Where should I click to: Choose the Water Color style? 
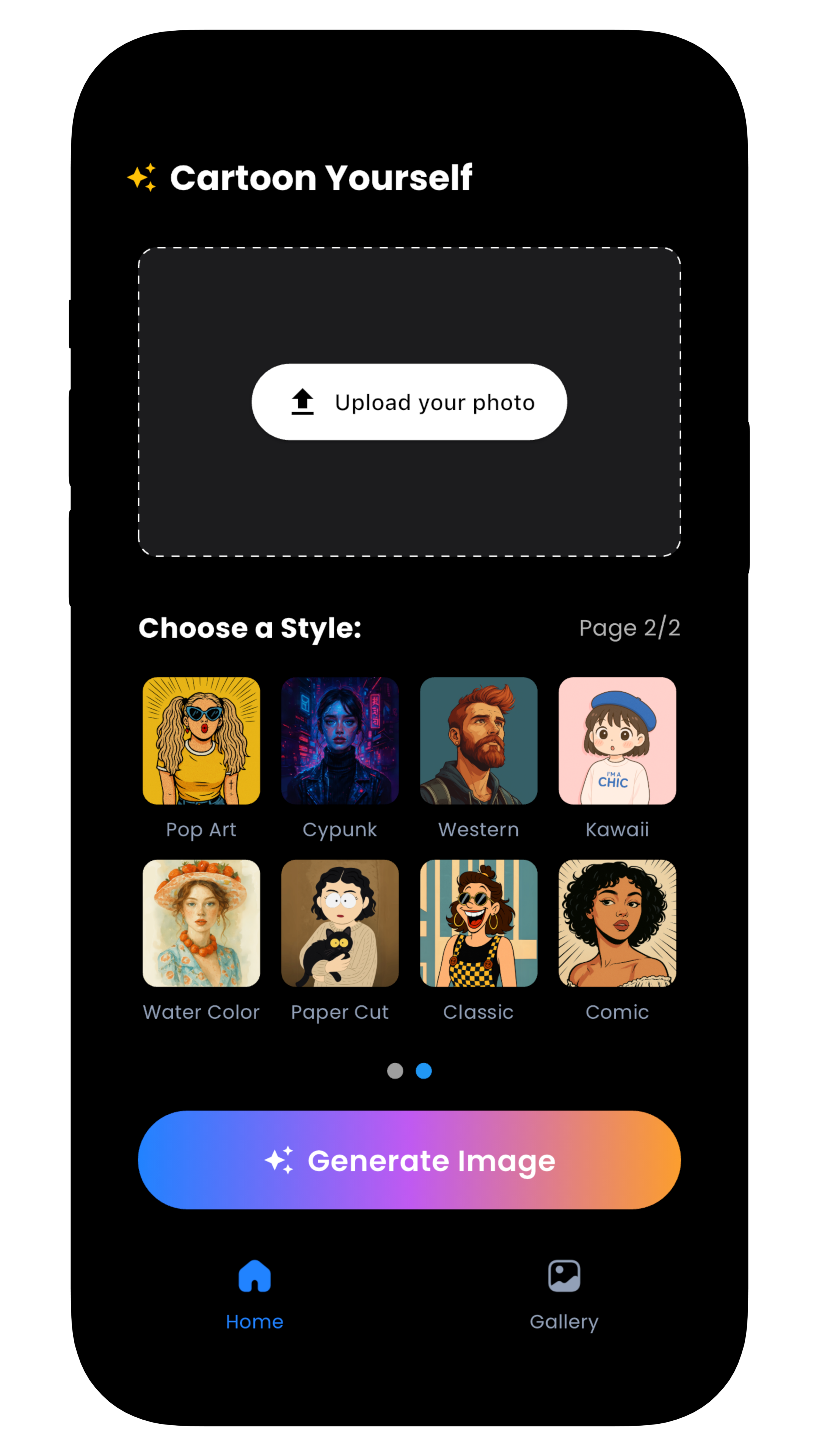pyautogui.click(x=201, y=923)
